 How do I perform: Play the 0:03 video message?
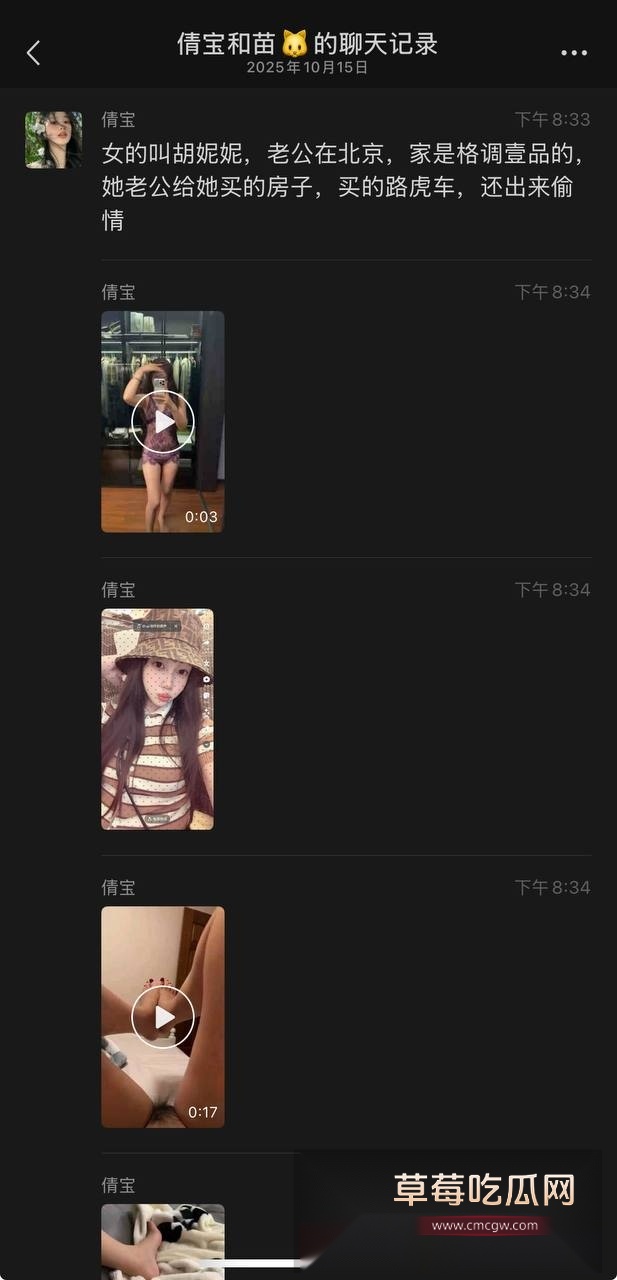pyautogui.click(x=162, y=421)
